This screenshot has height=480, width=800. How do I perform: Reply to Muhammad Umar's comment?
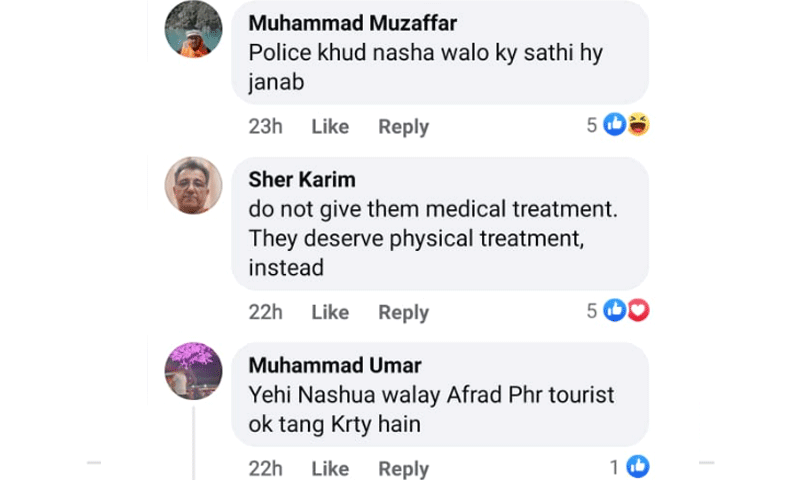403,468
